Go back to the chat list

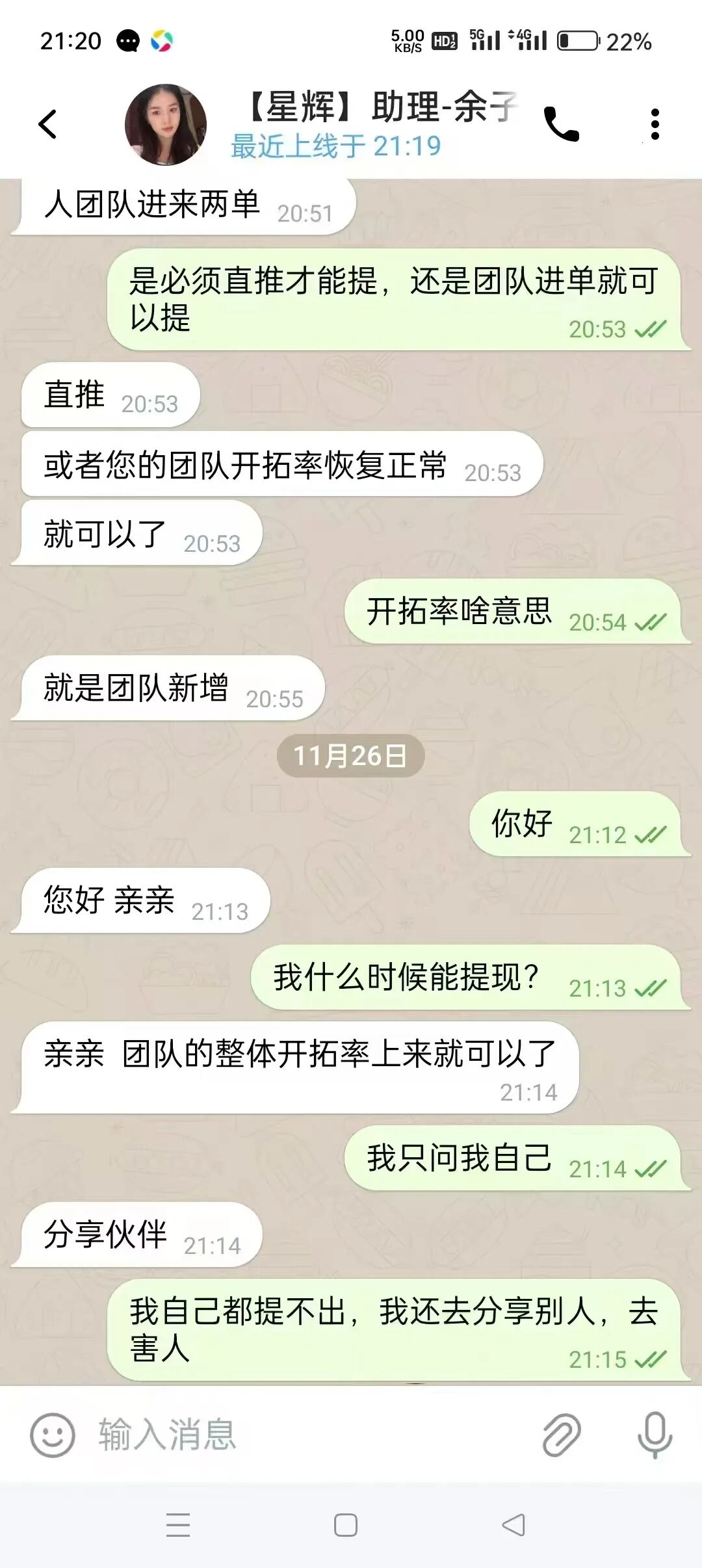[48, 124]
